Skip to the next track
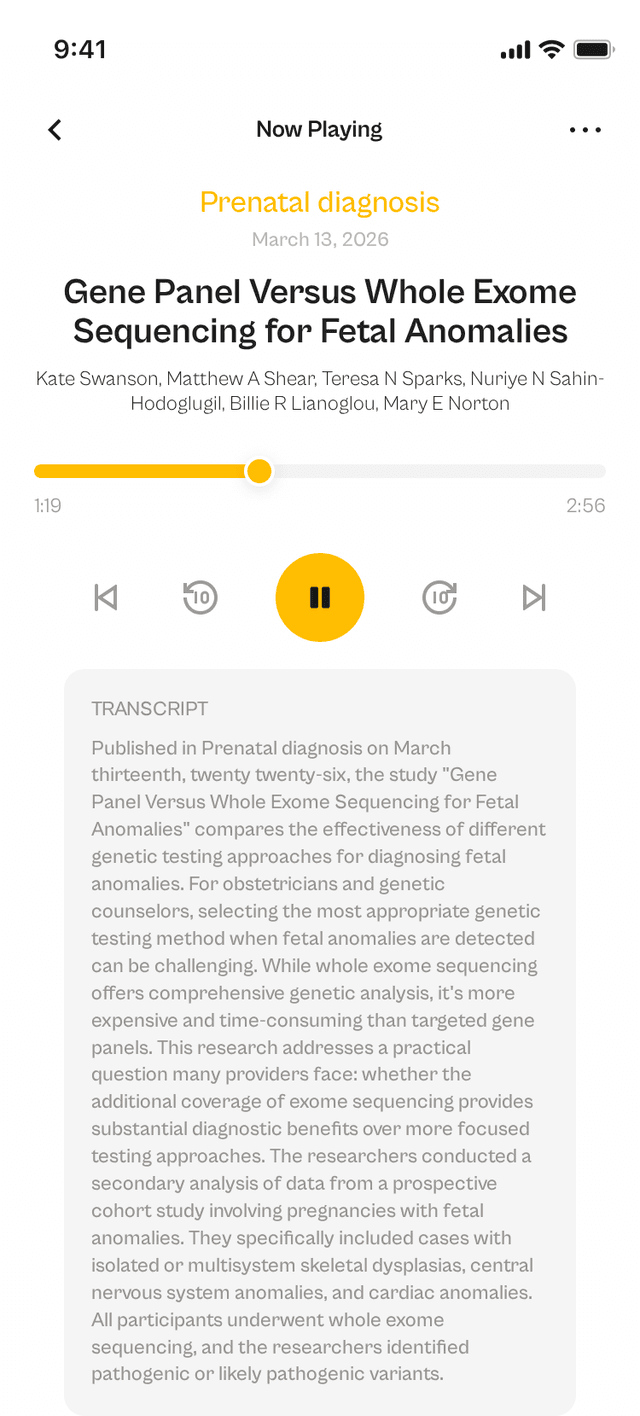The image size is (640, 1416). coord(534,598)
